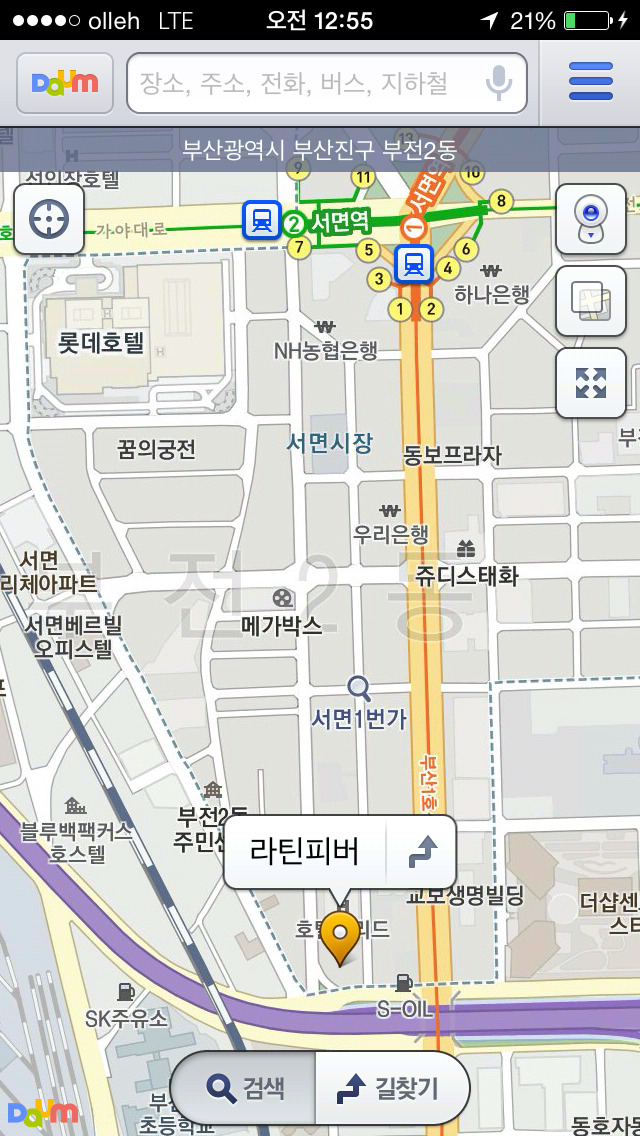The width and height of the screenshot is (640, 1136).
Task: Open the hamburger menu
Action: point(590,82)
